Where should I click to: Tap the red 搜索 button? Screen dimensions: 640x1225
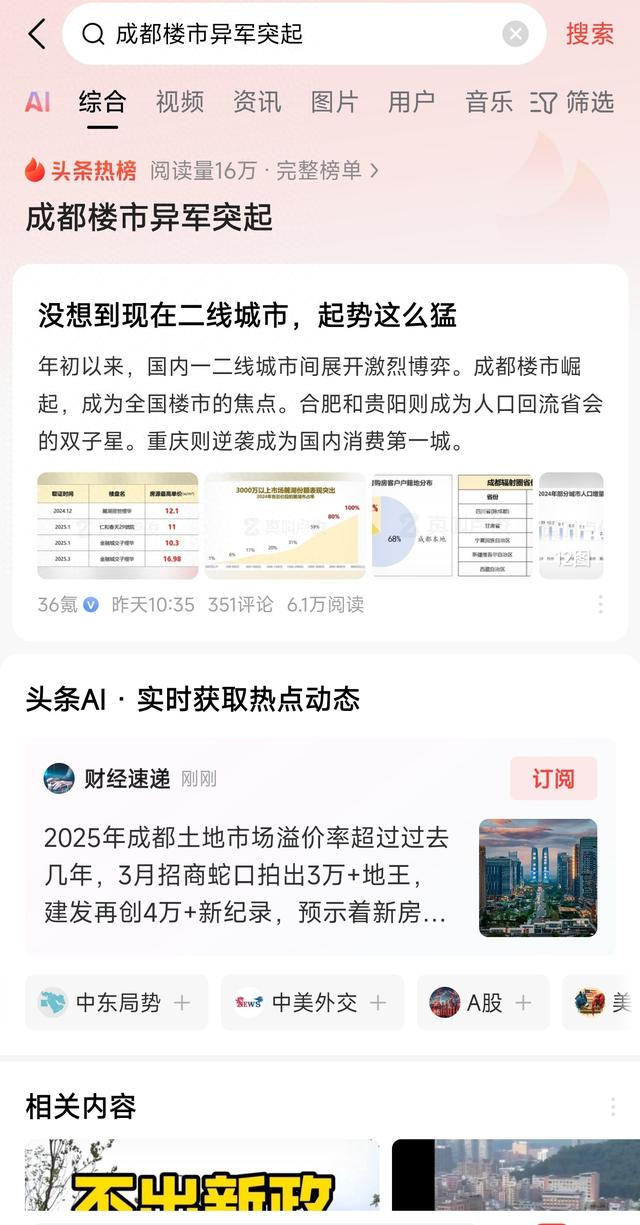589,34
